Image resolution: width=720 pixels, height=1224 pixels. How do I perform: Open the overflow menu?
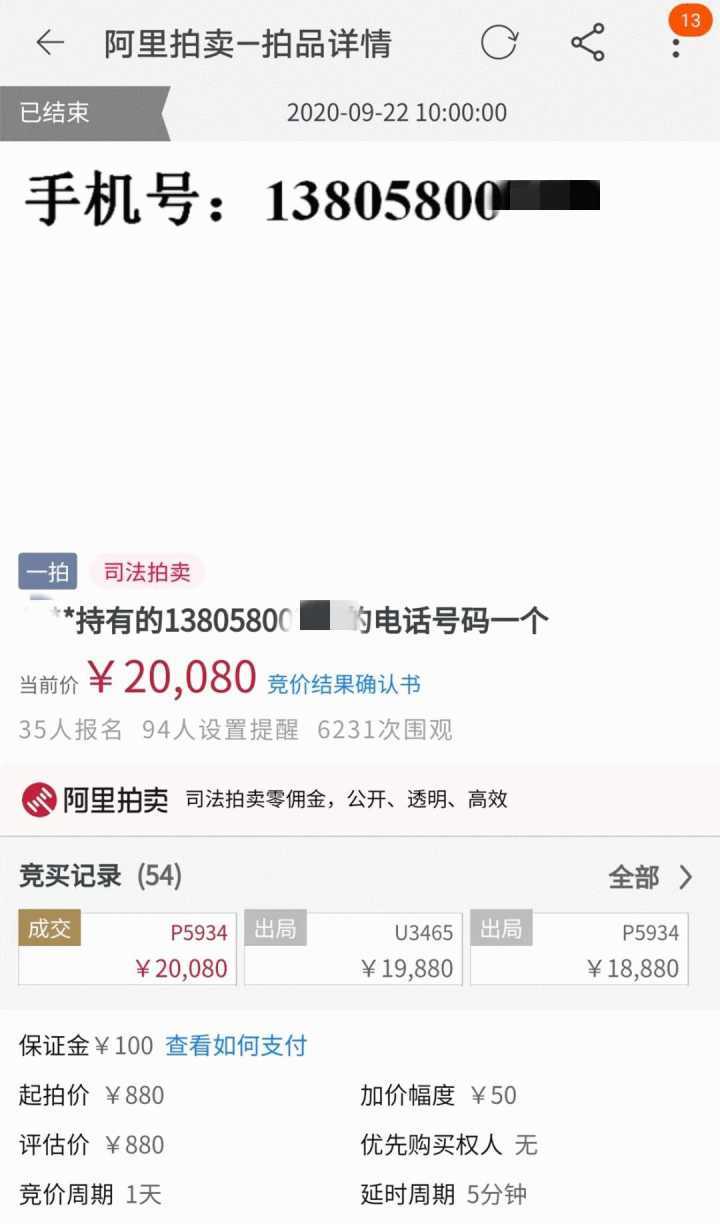(x=676, y=43)
